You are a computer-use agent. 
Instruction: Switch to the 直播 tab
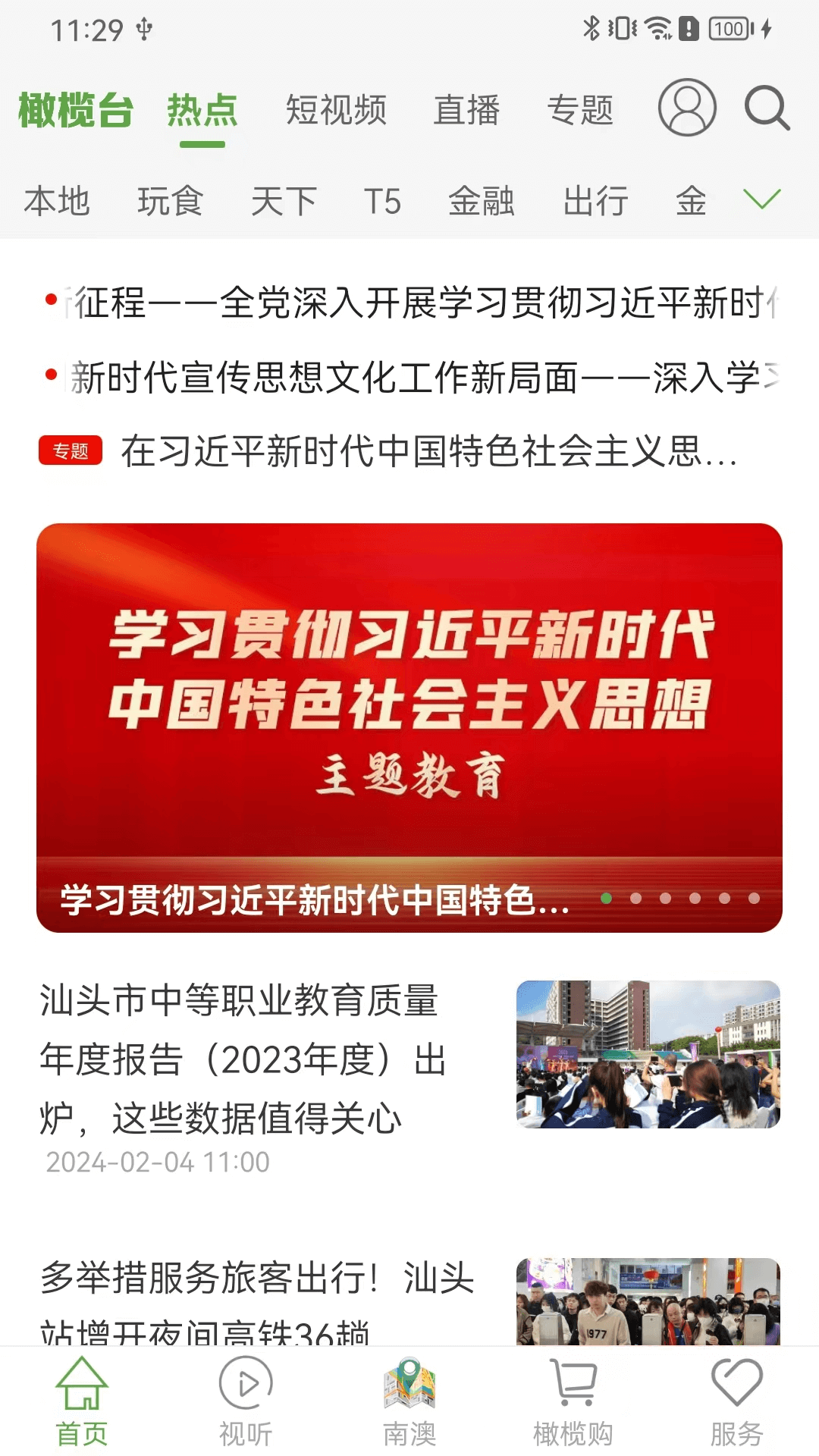point(467,110)
